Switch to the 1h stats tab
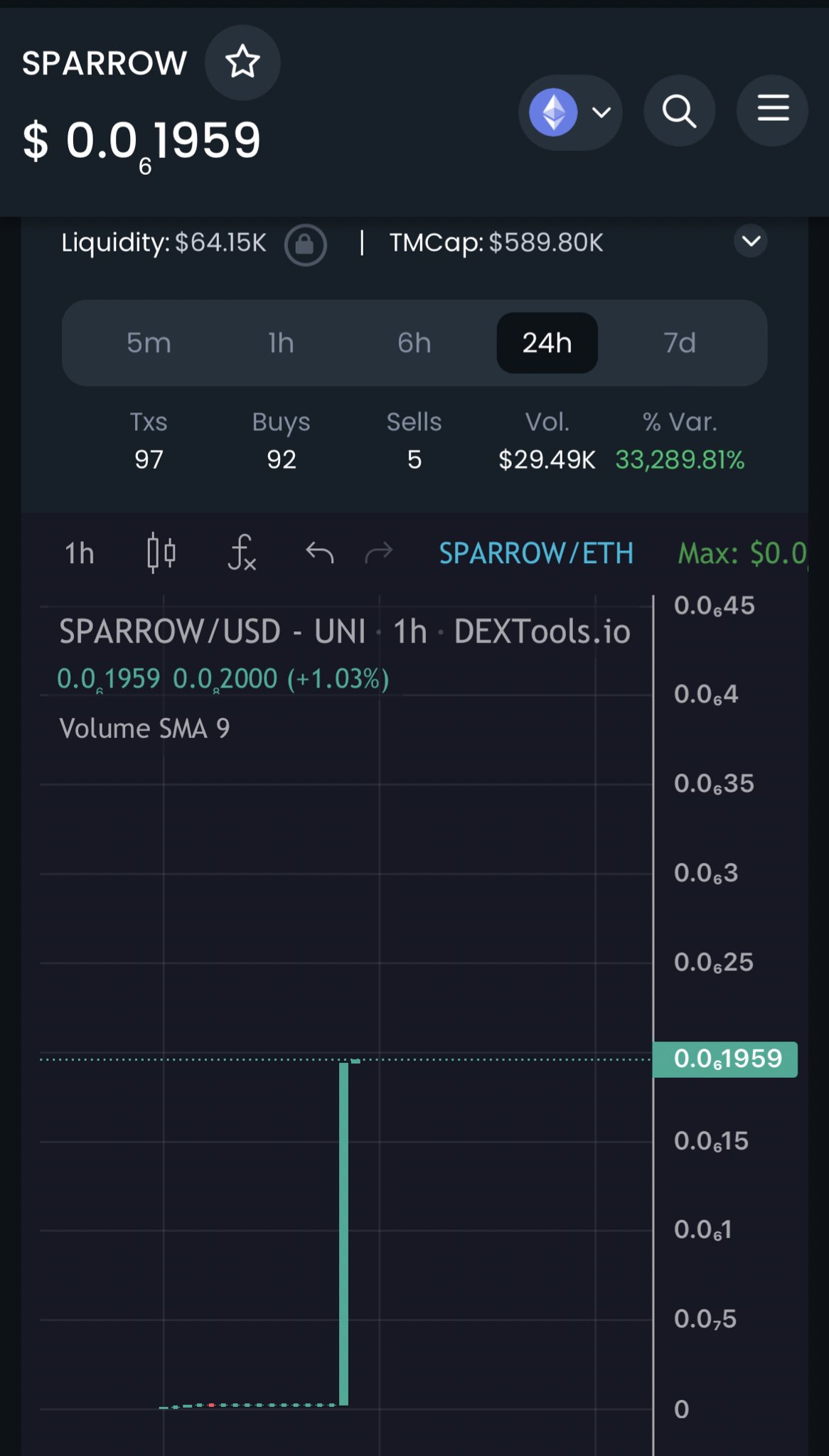Image resolution: width=829 pixels, height=1456 pixels. click(281, 343)
